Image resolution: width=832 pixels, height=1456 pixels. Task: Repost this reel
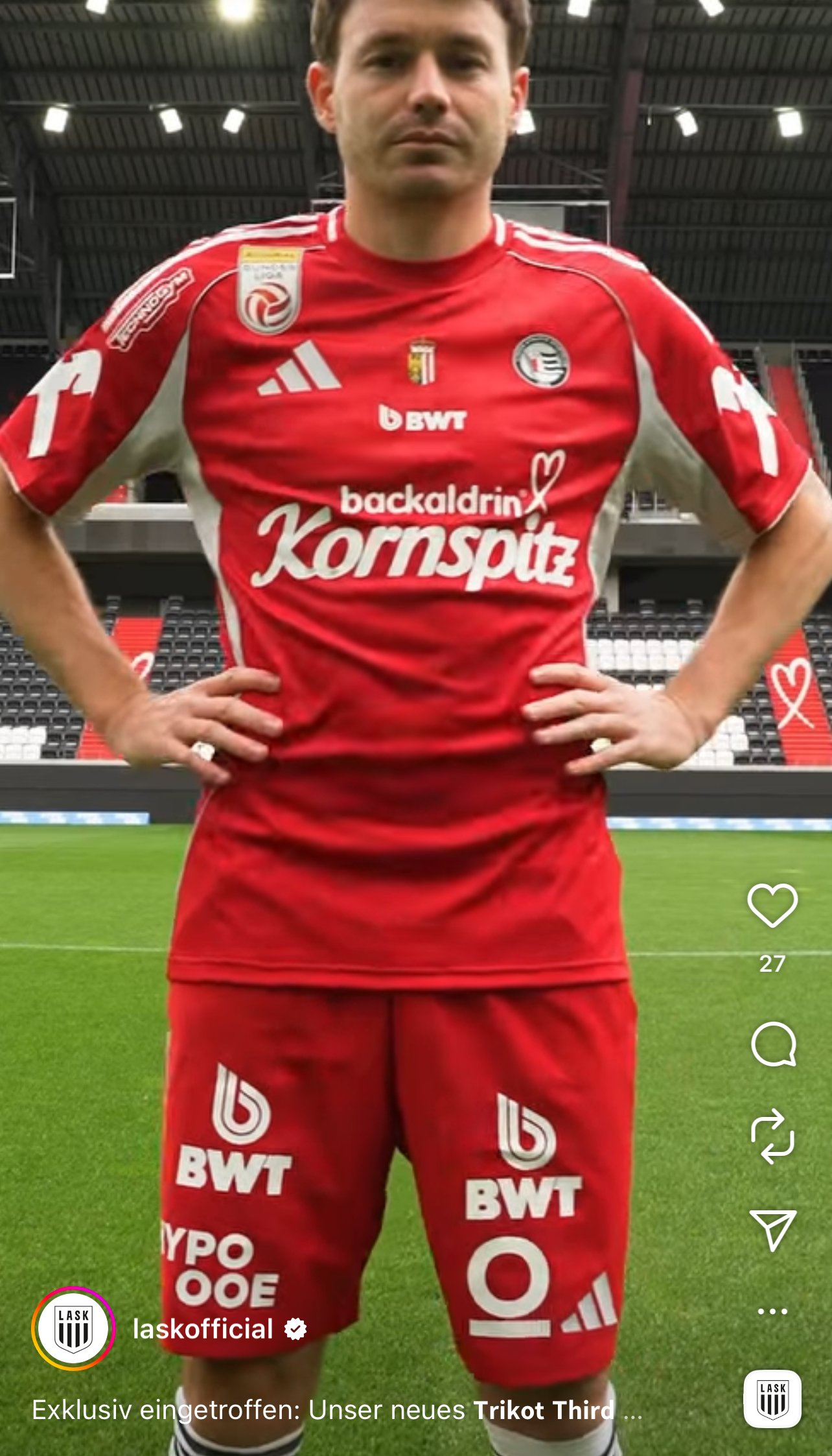pos(772,1136)
